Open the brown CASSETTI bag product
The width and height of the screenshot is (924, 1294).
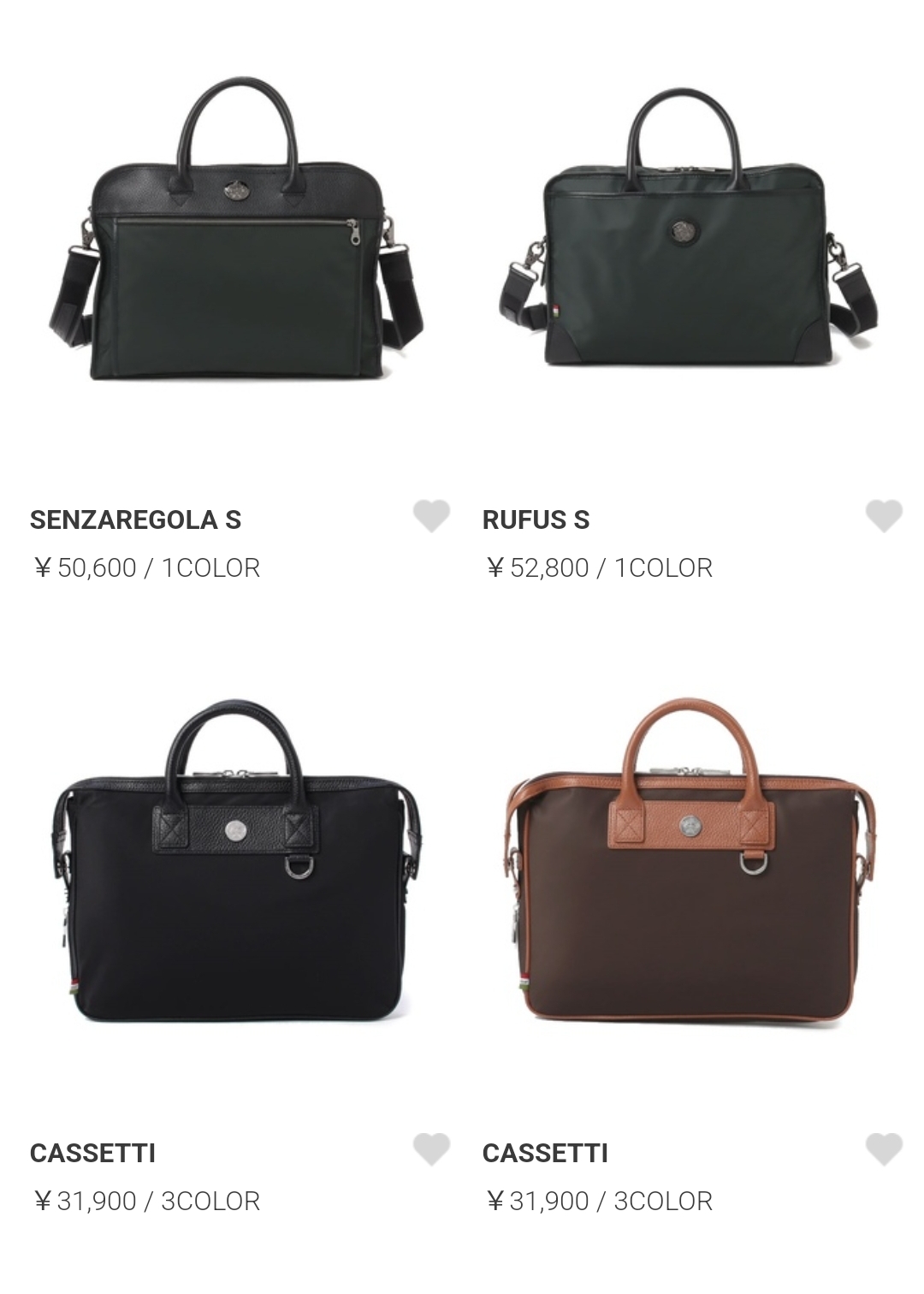(688, 864)
